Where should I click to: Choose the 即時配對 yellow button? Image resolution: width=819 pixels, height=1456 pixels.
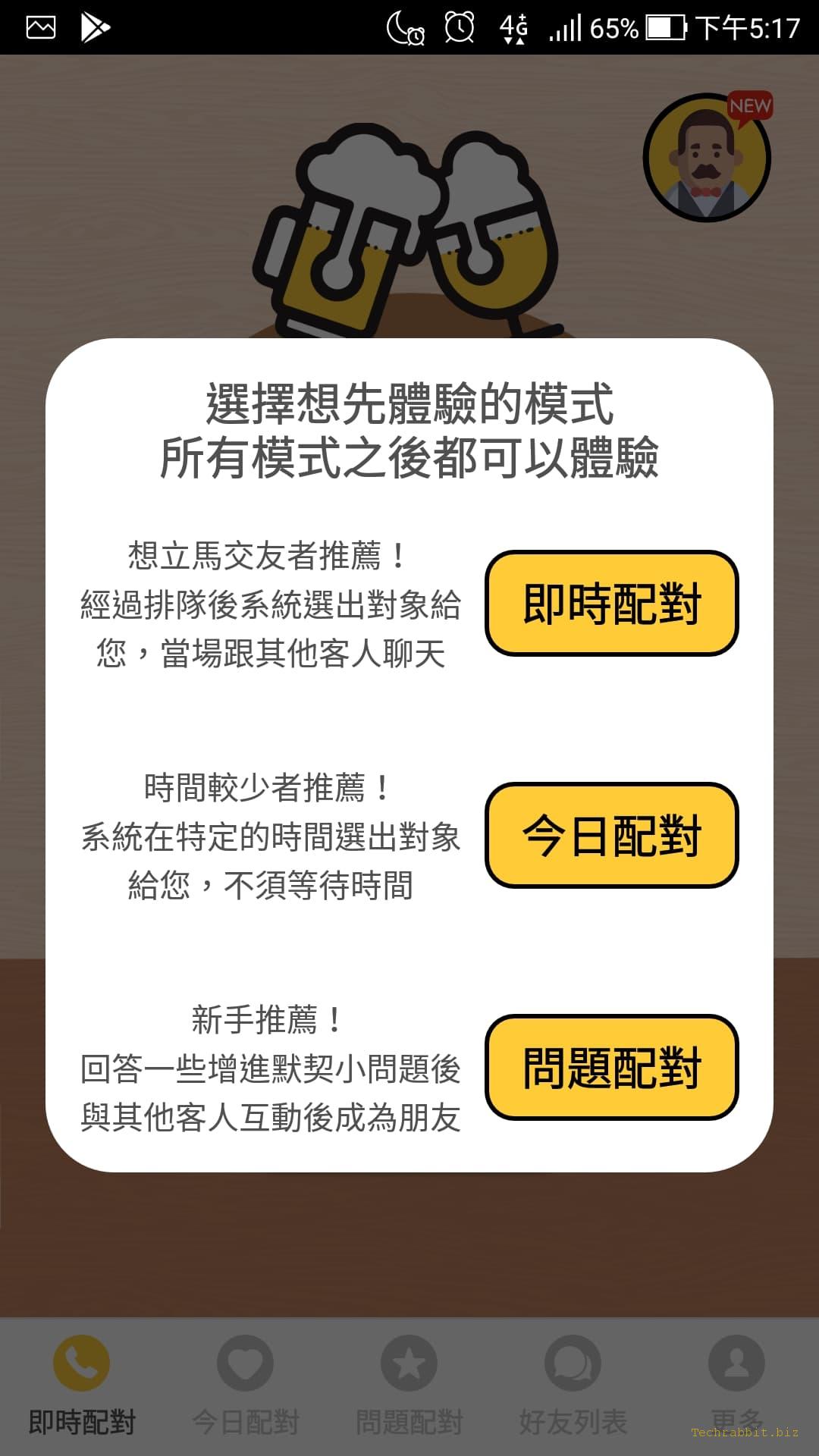tap(611, 604)
